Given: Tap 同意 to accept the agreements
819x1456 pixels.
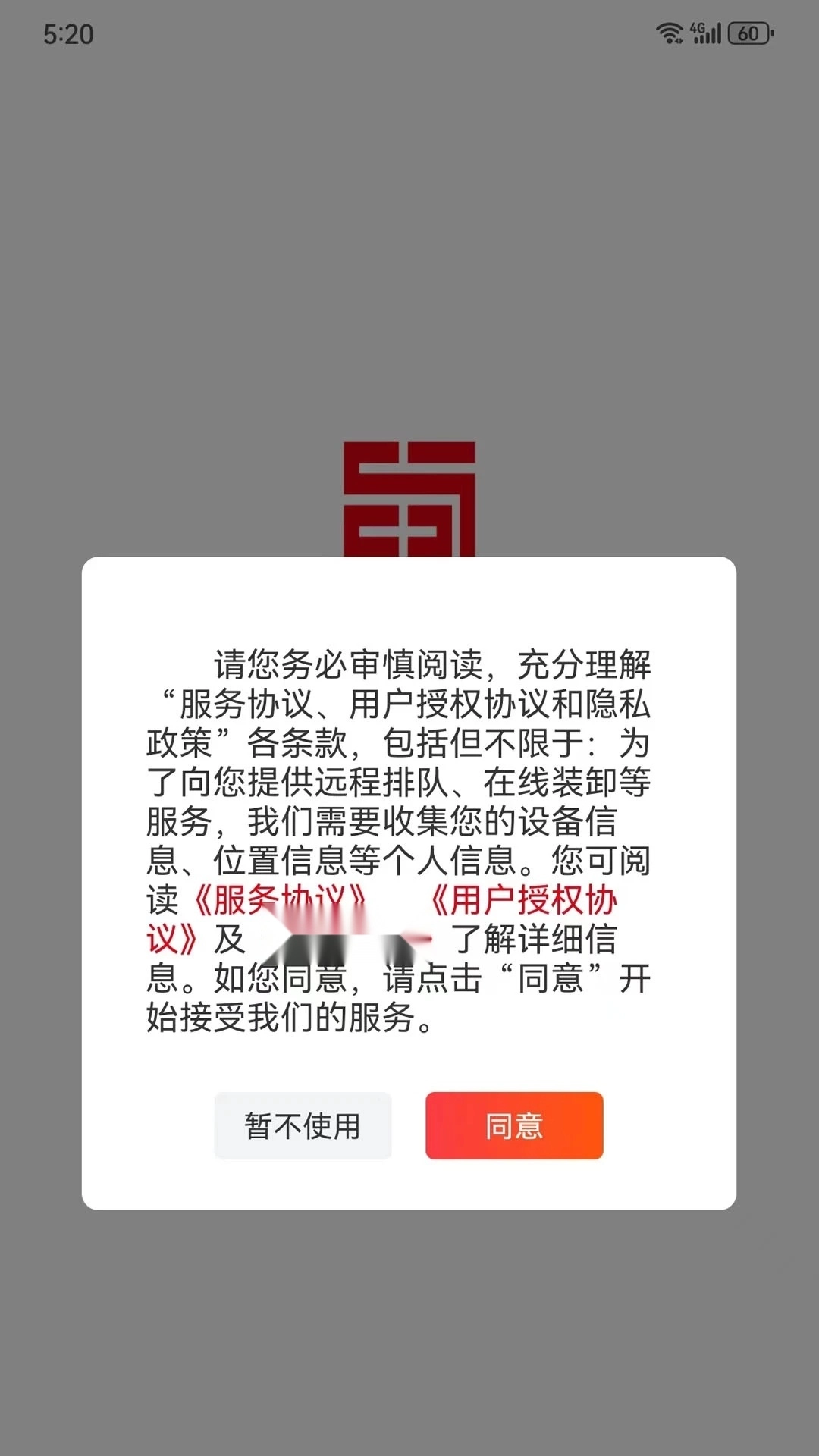Looking at the screenshot, I should click(514, 1126).
